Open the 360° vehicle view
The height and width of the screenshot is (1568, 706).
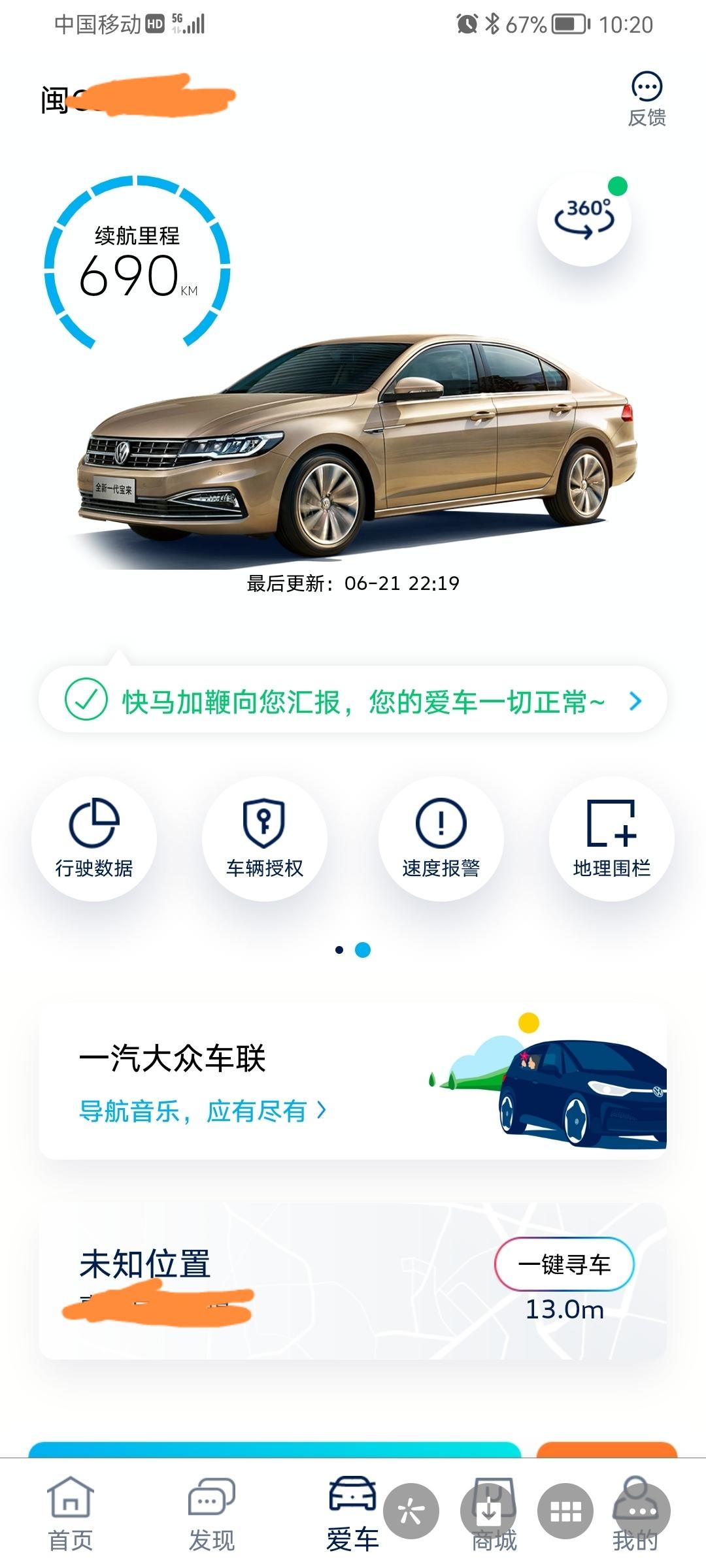click(x=584, y=220)
